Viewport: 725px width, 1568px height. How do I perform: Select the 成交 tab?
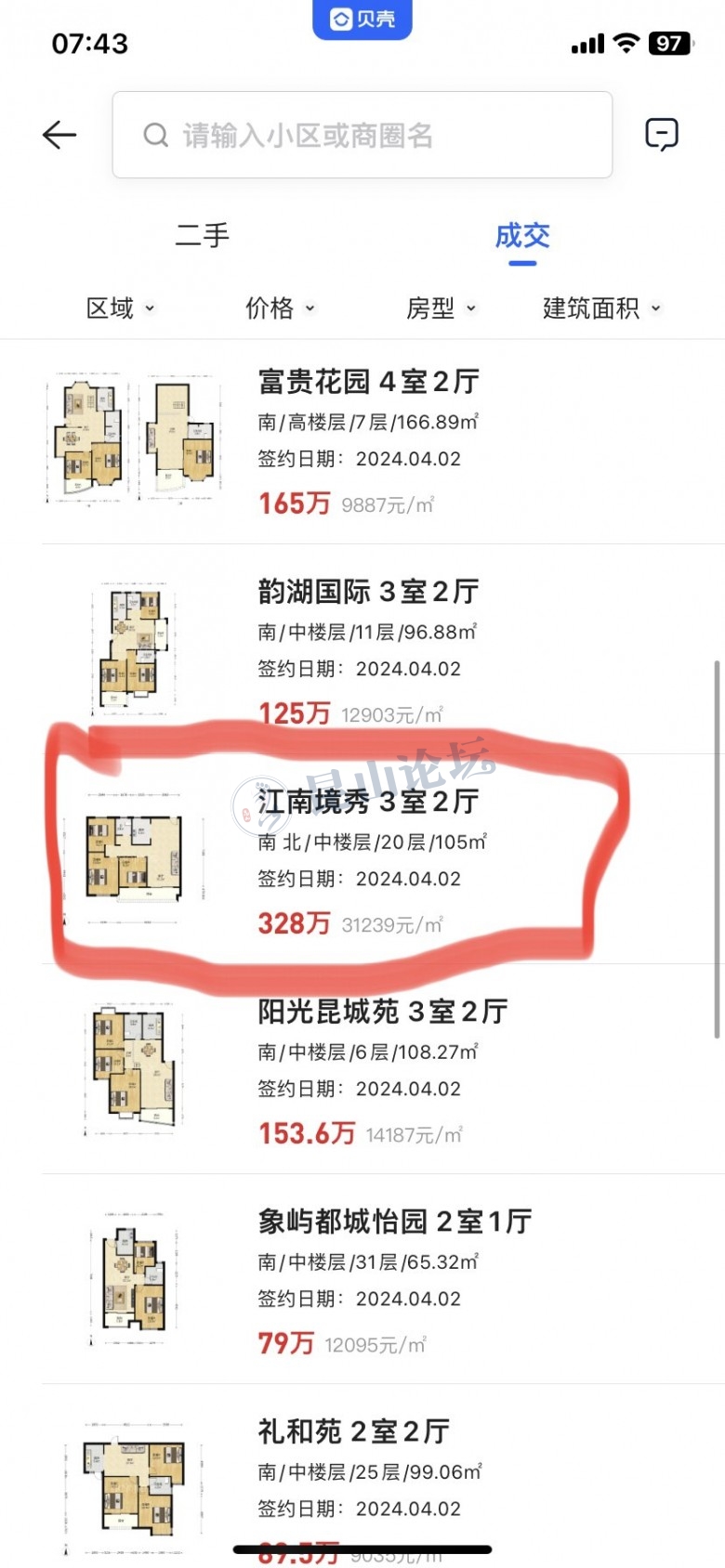522,236
